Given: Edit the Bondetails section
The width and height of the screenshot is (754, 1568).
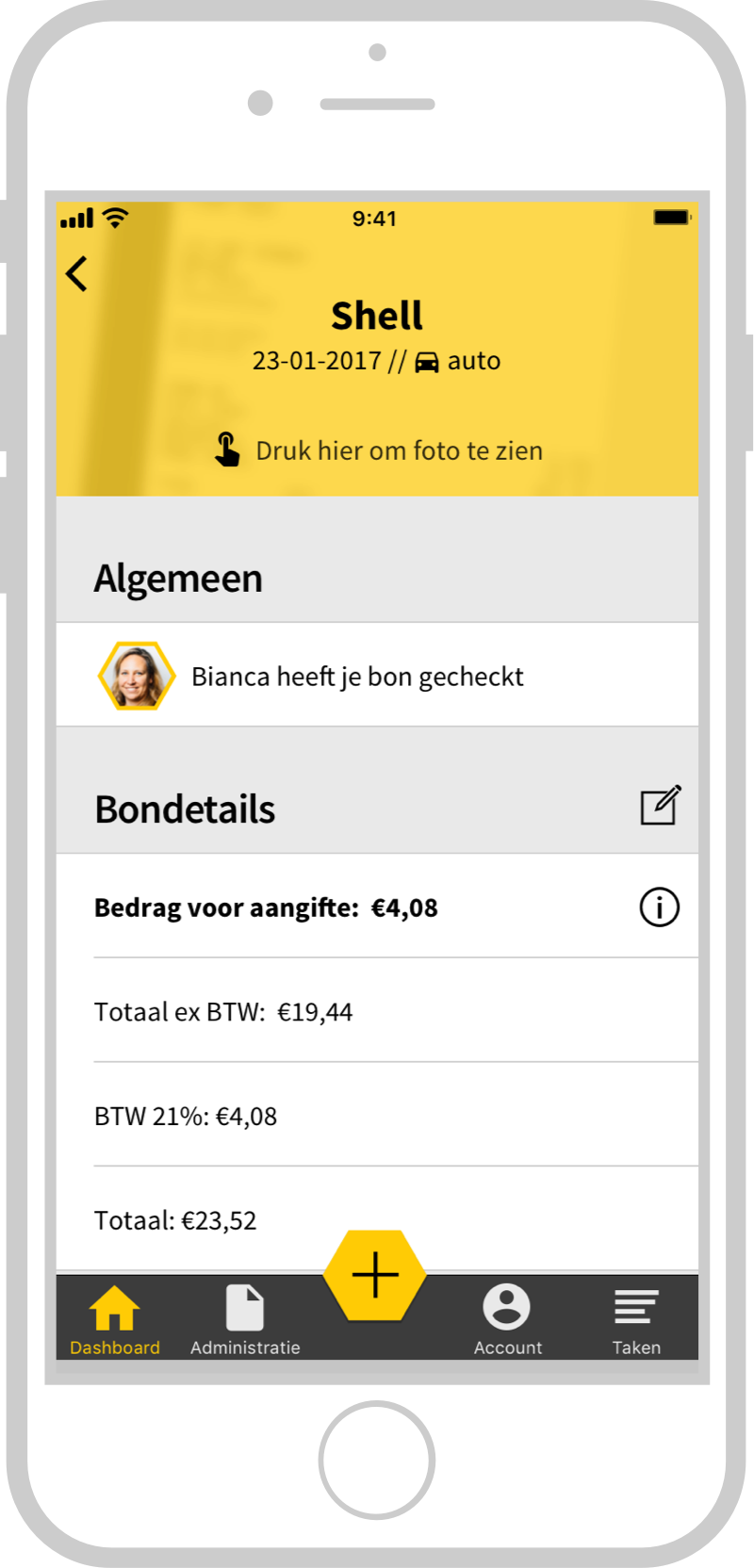Looking at the screenshot, I should pyautogui.click(x=660, y=806).
